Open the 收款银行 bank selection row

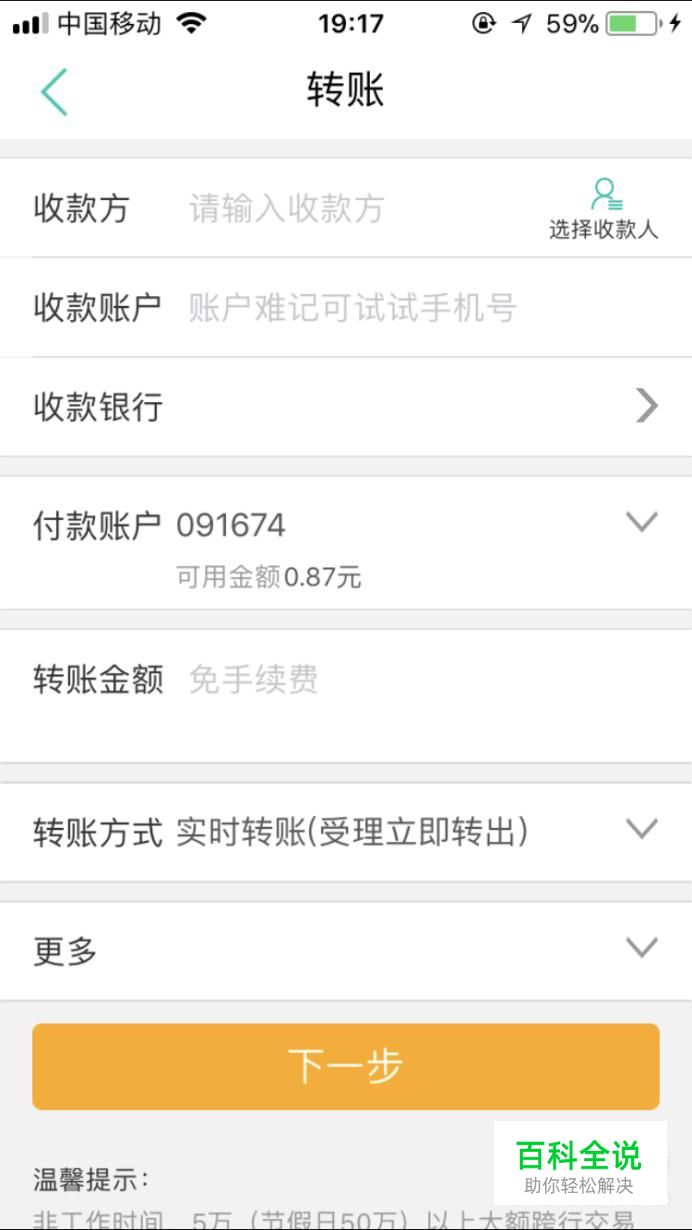click(346, 407)
